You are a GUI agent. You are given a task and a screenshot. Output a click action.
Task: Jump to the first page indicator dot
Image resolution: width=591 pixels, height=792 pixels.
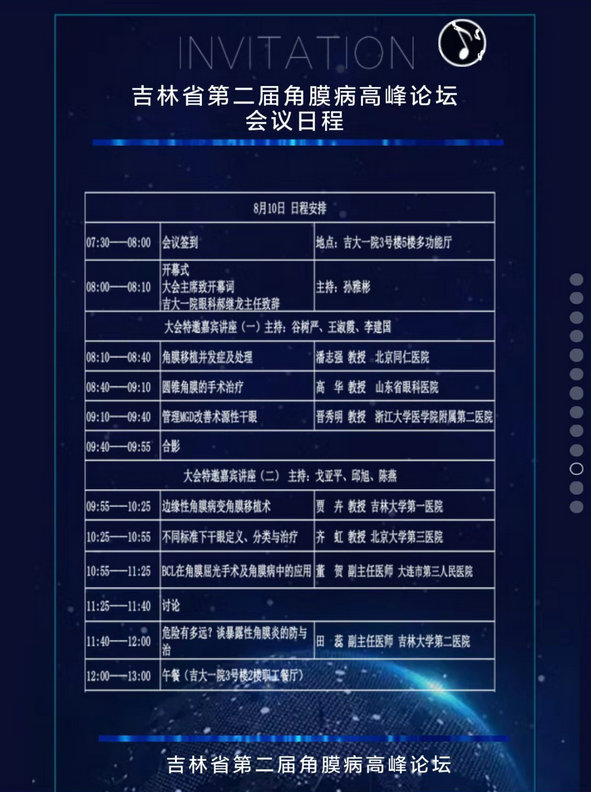point(576,279)
